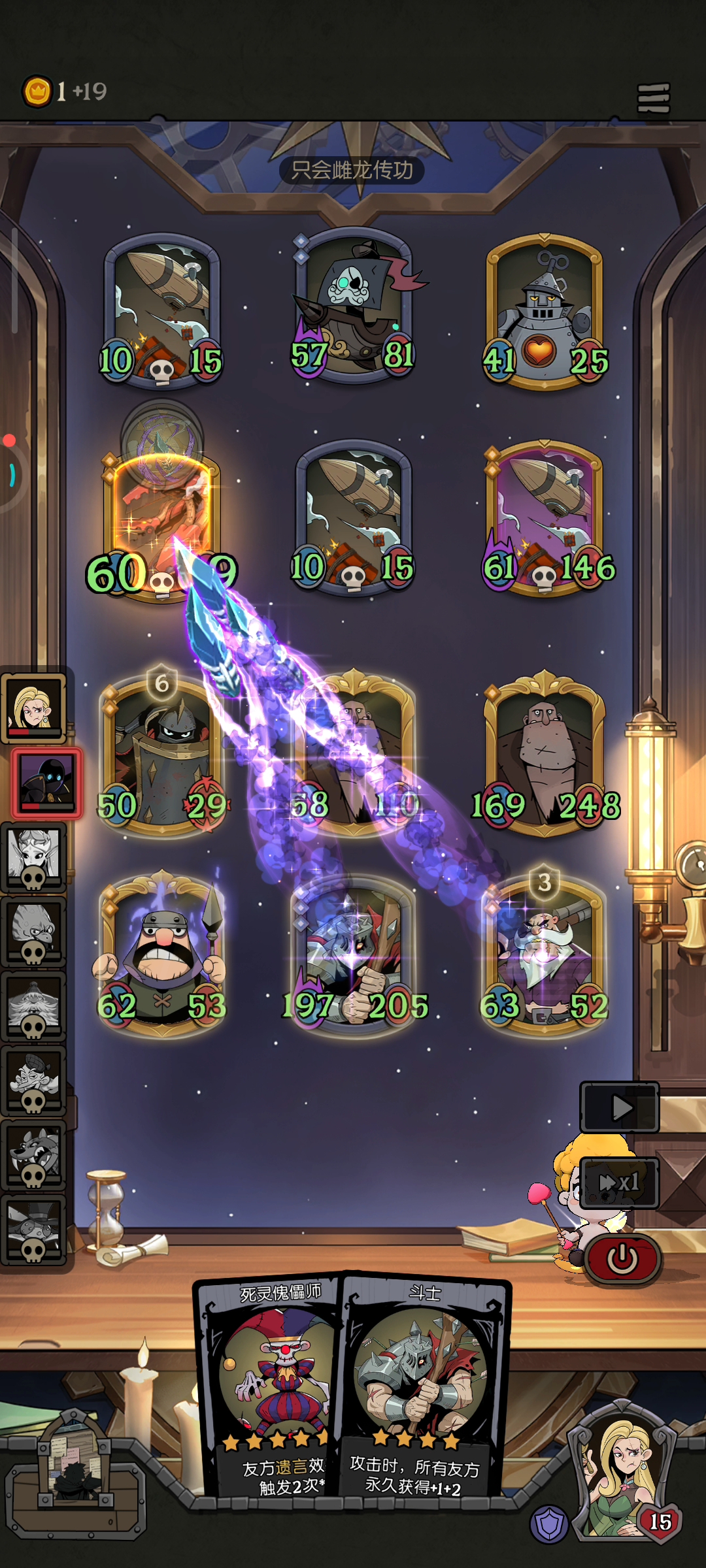Tap the blue shield icon

coord(549,1524)
